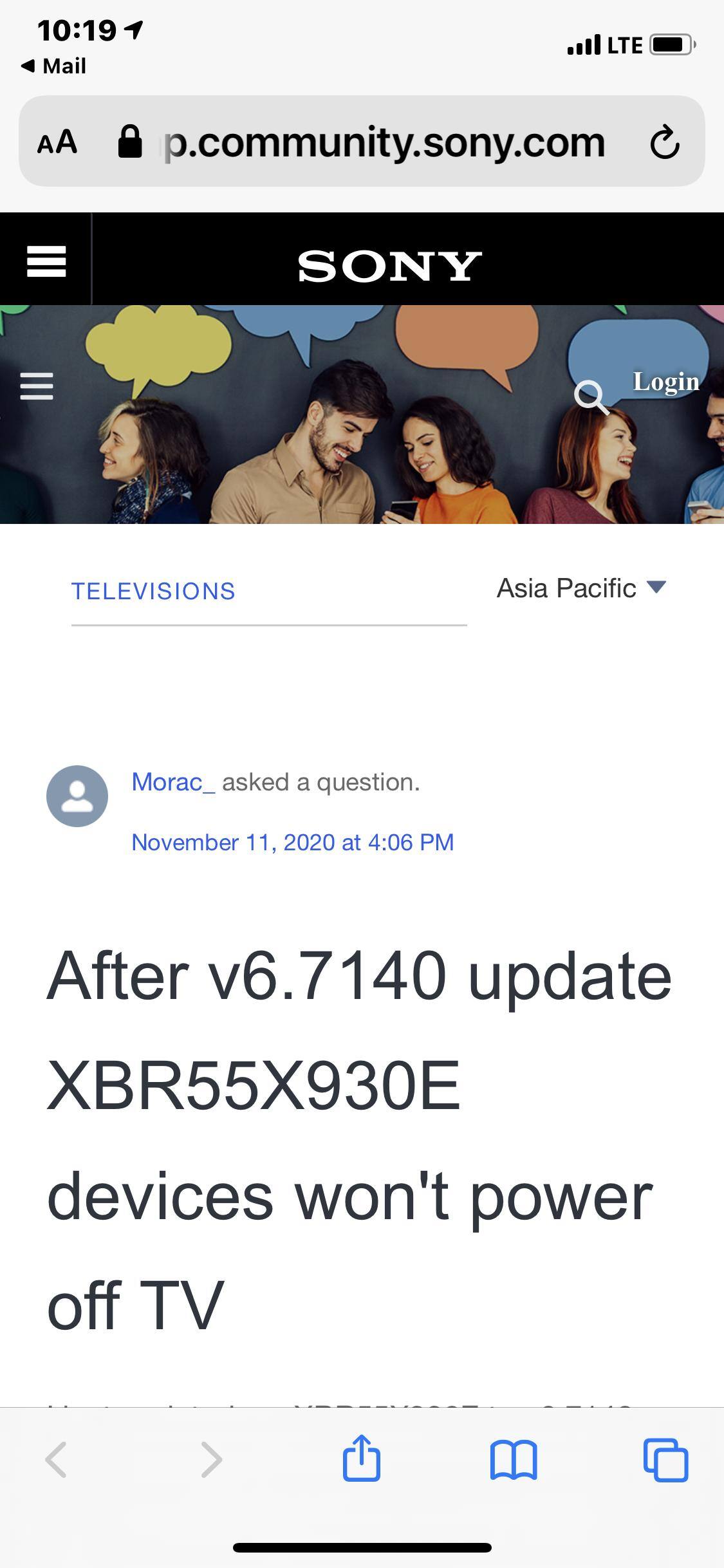Open the November 11, 2020 post timestamp link
The width and height of the screenshot is (724, 1568).
292,842
